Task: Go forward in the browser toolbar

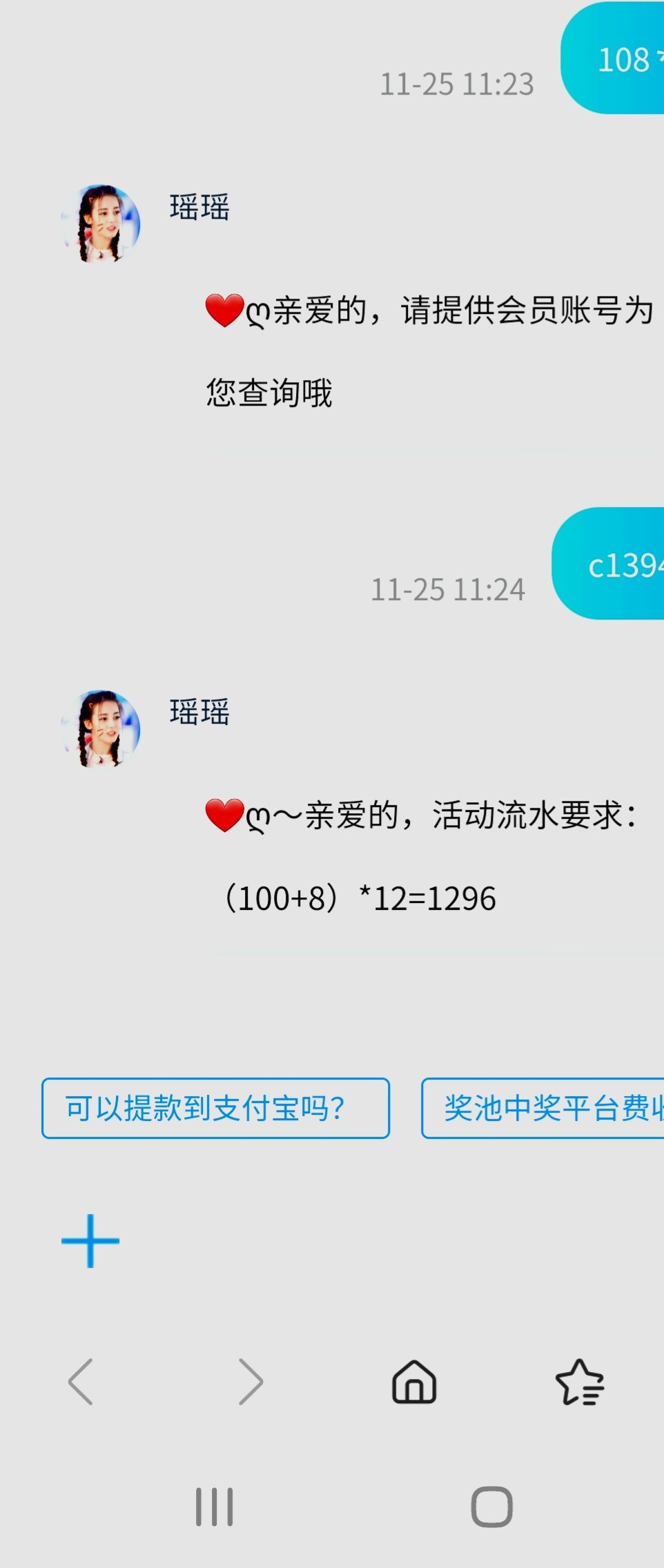Action: [x=250, y=1382]
